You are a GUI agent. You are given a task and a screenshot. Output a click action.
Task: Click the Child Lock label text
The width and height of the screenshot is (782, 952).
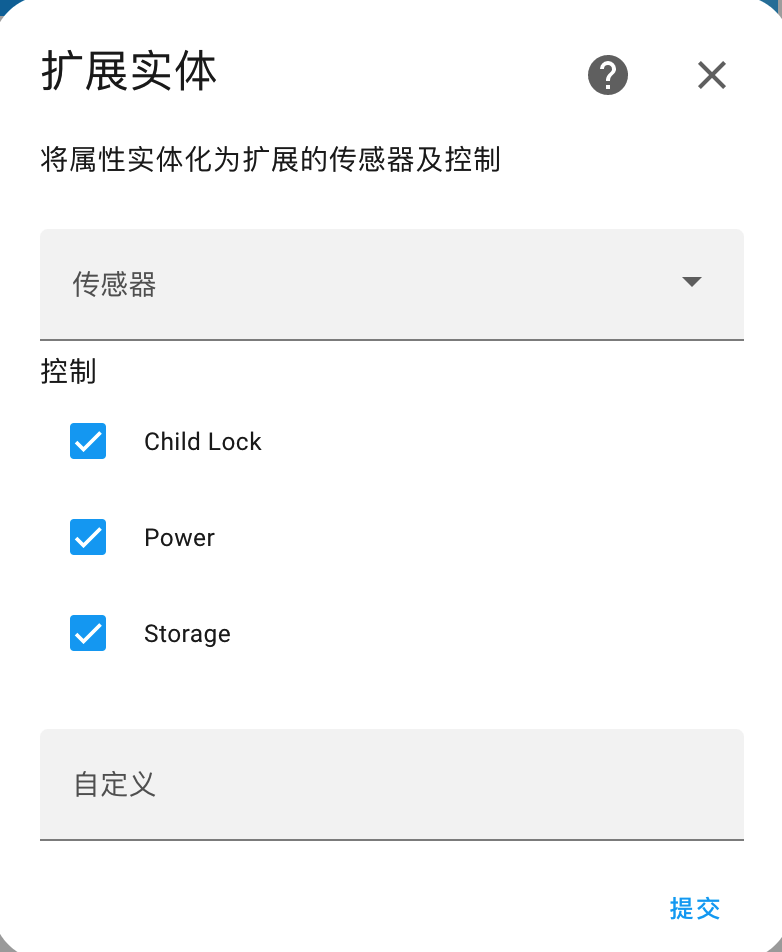(x=202, y=441)
